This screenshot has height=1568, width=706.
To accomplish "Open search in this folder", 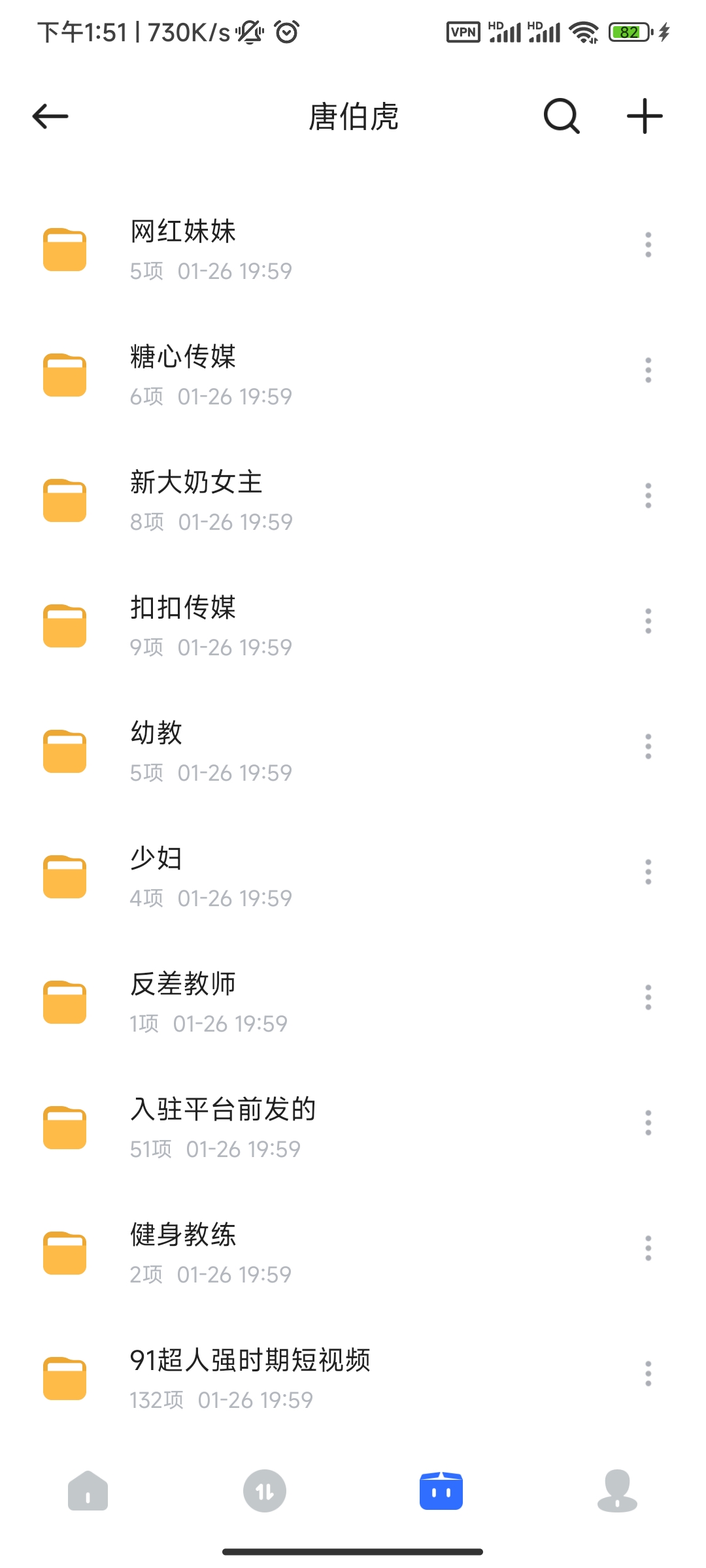I will pos(562,117).
